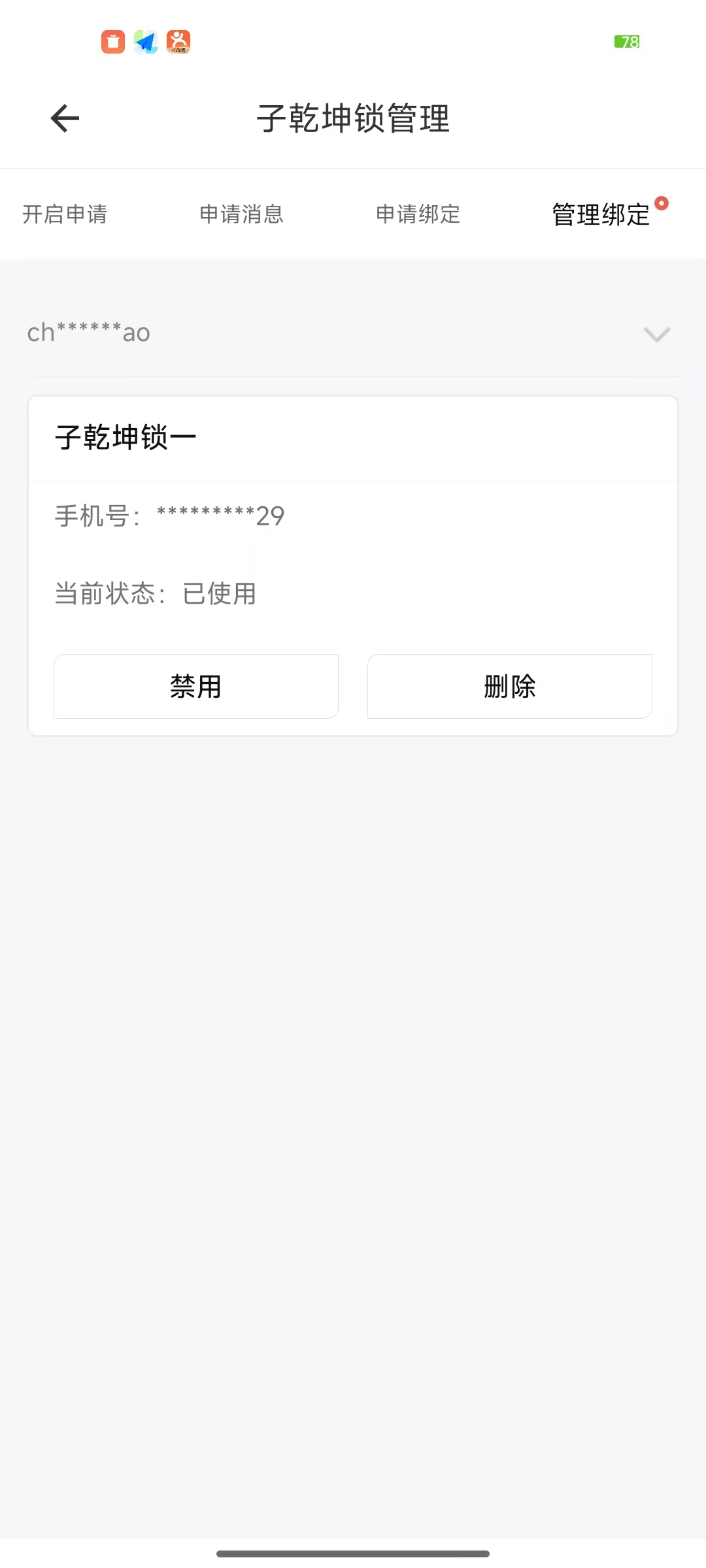Go back using the arrow icon
This screenshot has height=1568, width=706.
[x=65, y=118]
